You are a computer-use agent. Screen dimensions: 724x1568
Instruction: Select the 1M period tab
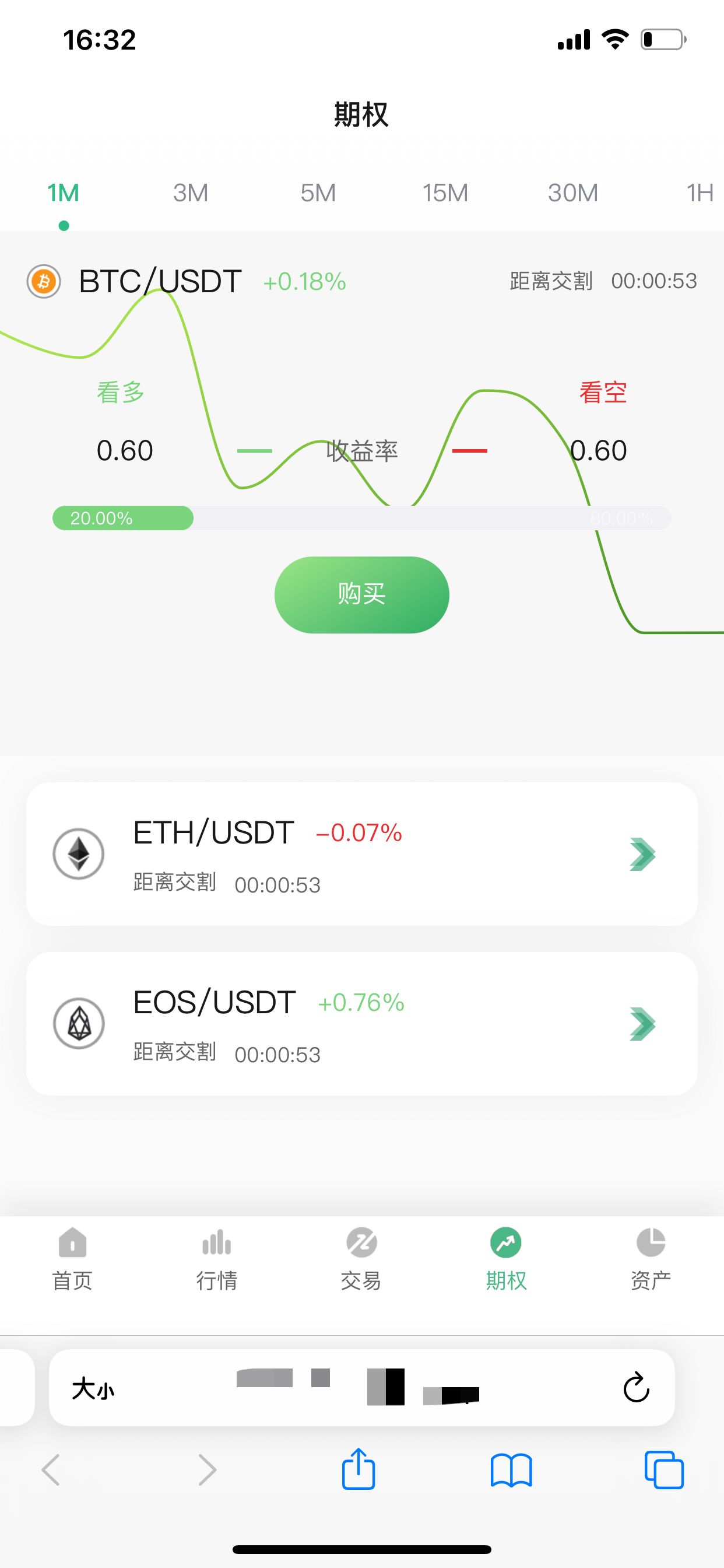coord(64,193)
